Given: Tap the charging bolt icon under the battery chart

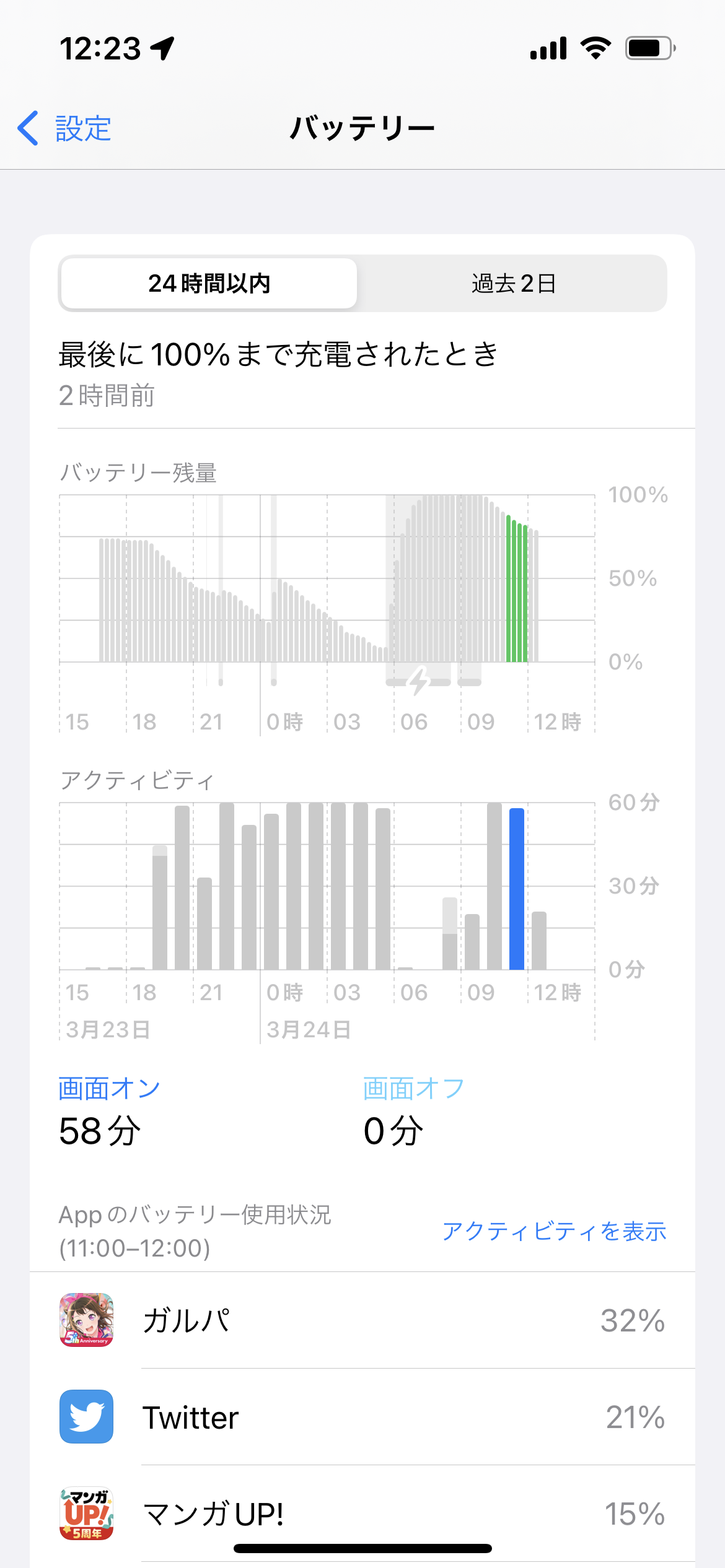Looking at the screenshot, I should pyautogui.click(x=419, y=681).
